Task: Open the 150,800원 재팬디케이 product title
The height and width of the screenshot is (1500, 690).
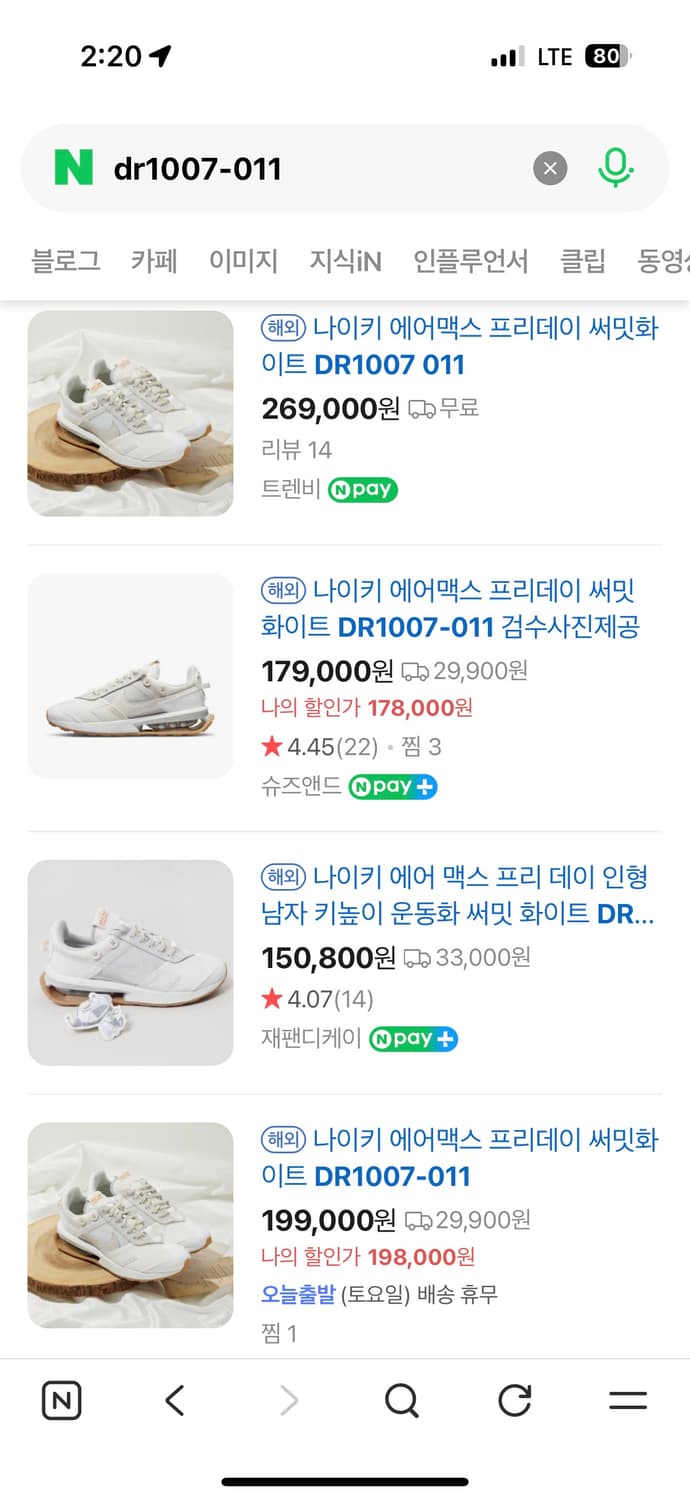Action: click(x=456, y=895)
